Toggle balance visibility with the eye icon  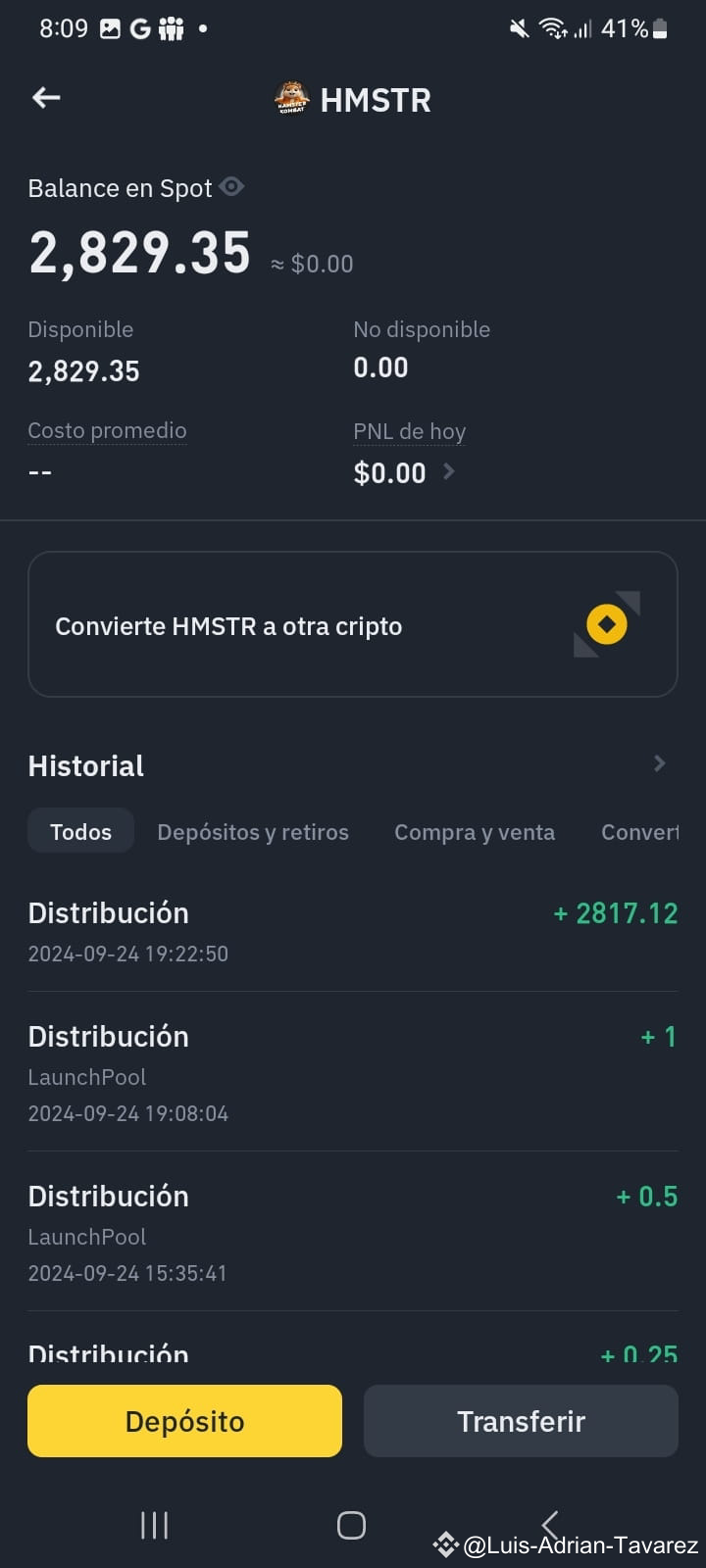click(232, 187)
